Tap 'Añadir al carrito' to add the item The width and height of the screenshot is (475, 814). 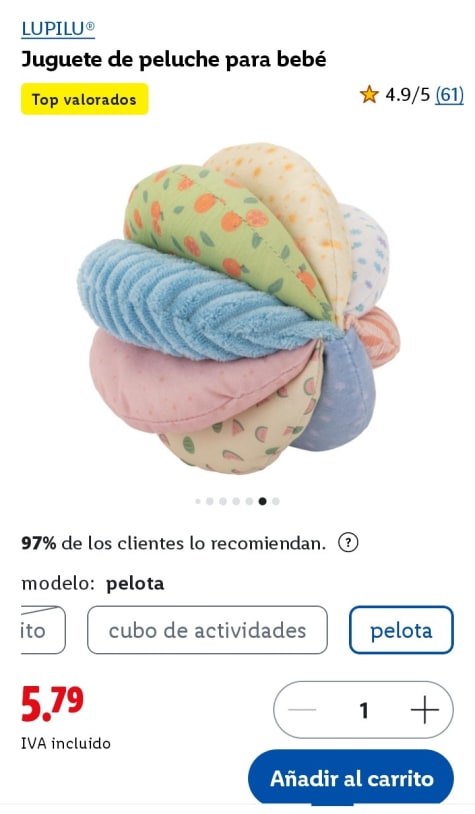(351, 779)
